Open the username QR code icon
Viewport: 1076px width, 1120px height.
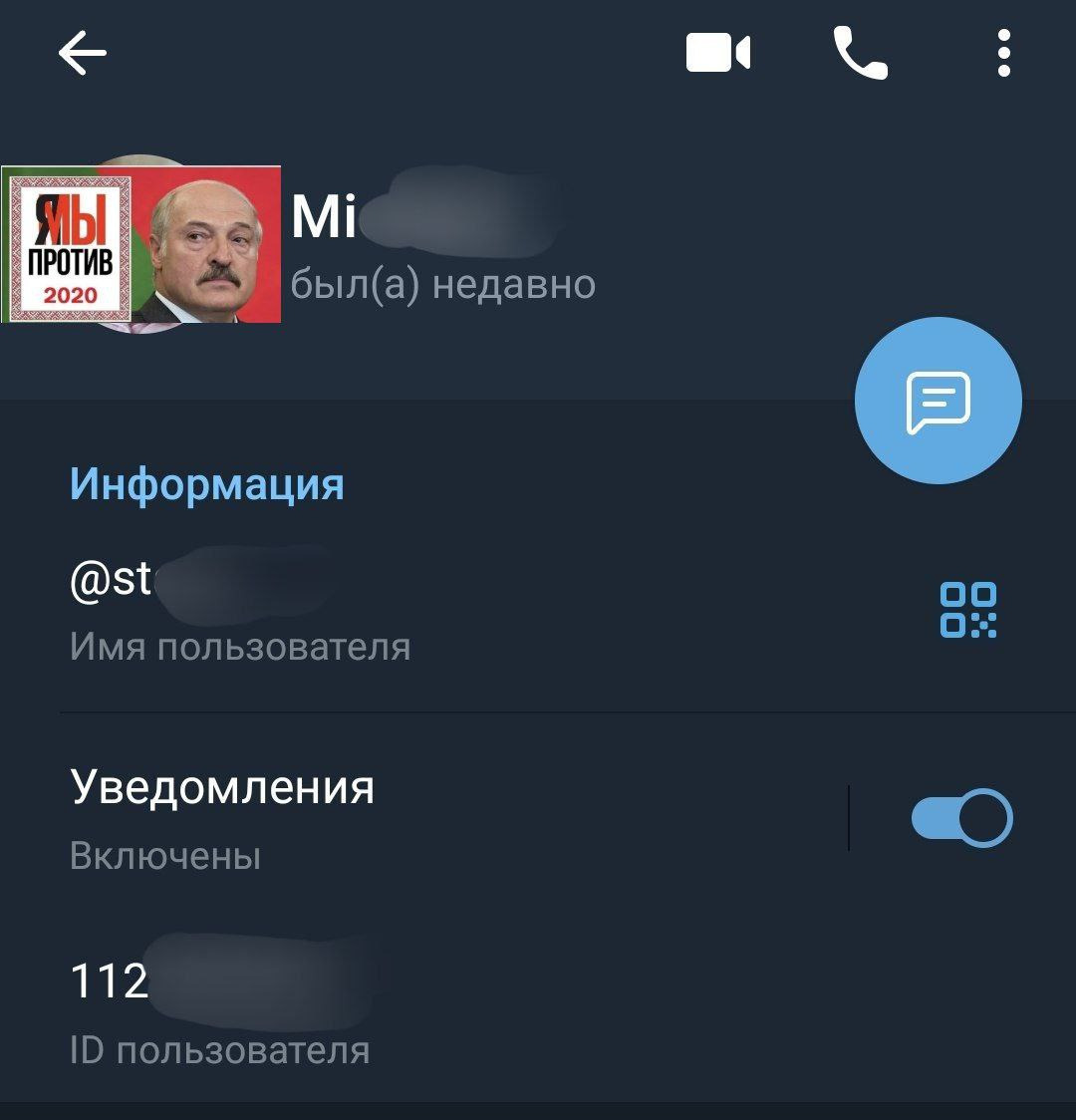967,610
